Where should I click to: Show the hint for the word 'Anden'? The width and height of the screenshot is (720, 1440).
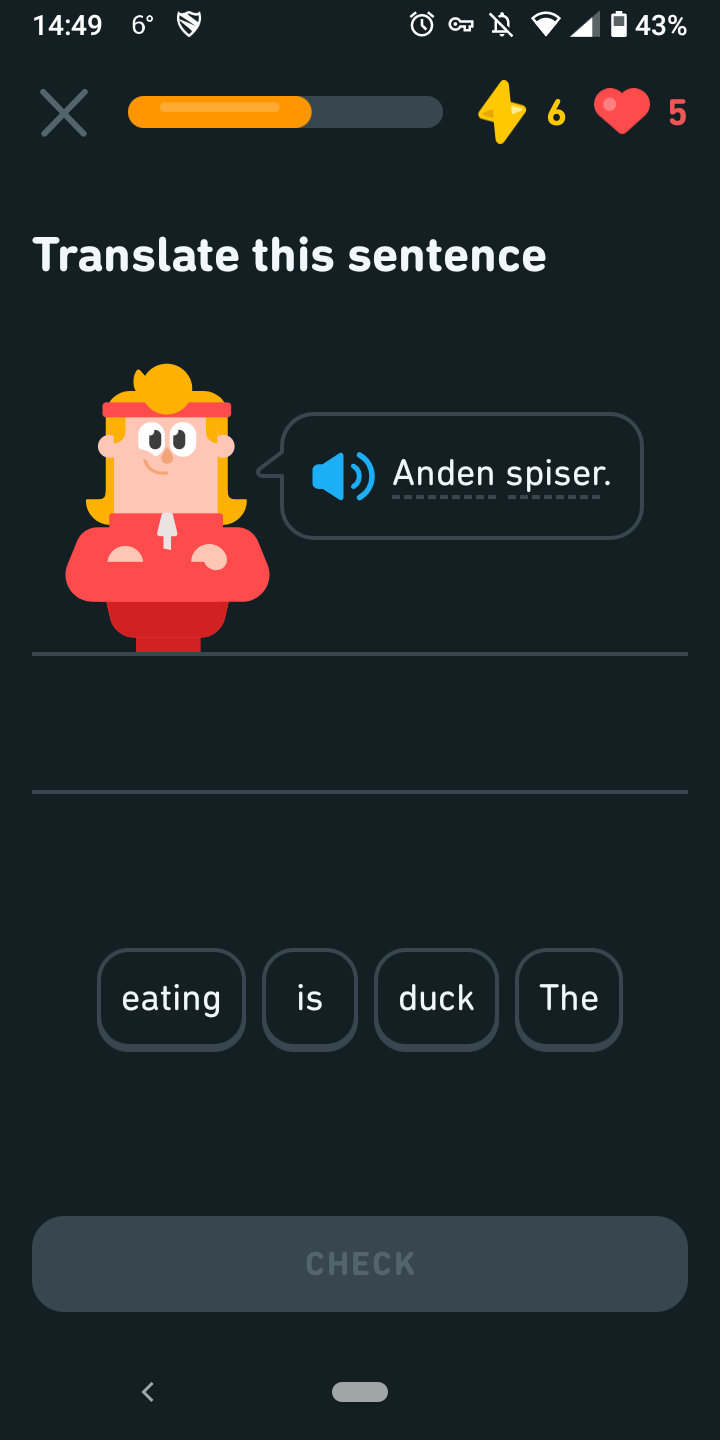pyautogui.click(x=443, y=474)
